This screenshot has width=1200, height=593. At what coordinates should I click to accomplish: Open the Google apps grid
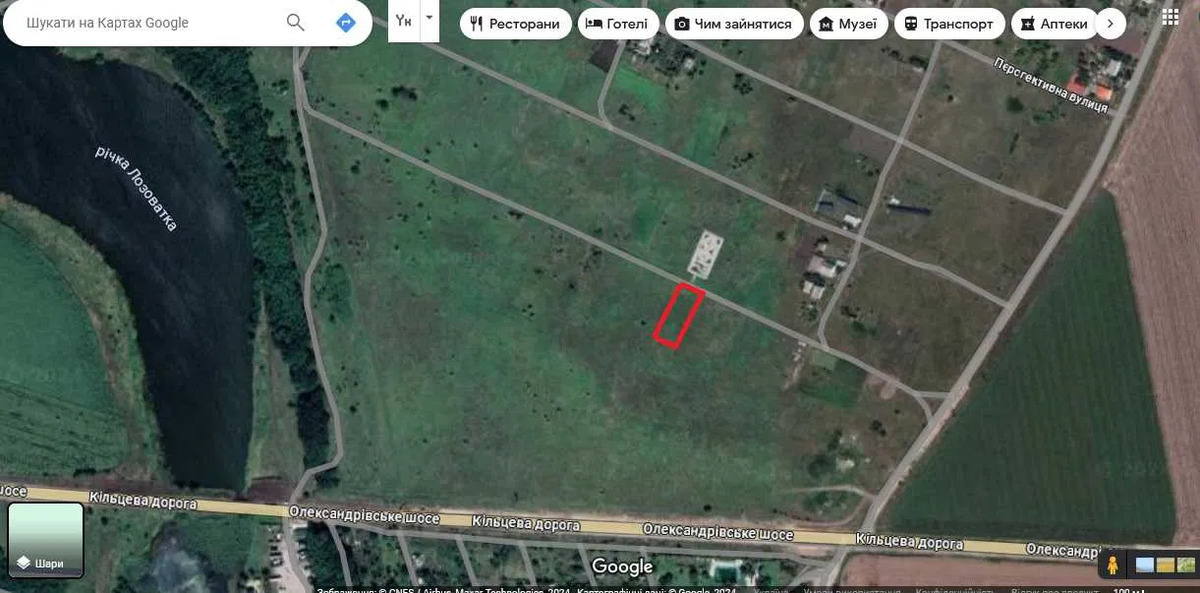click(1170, 17)
